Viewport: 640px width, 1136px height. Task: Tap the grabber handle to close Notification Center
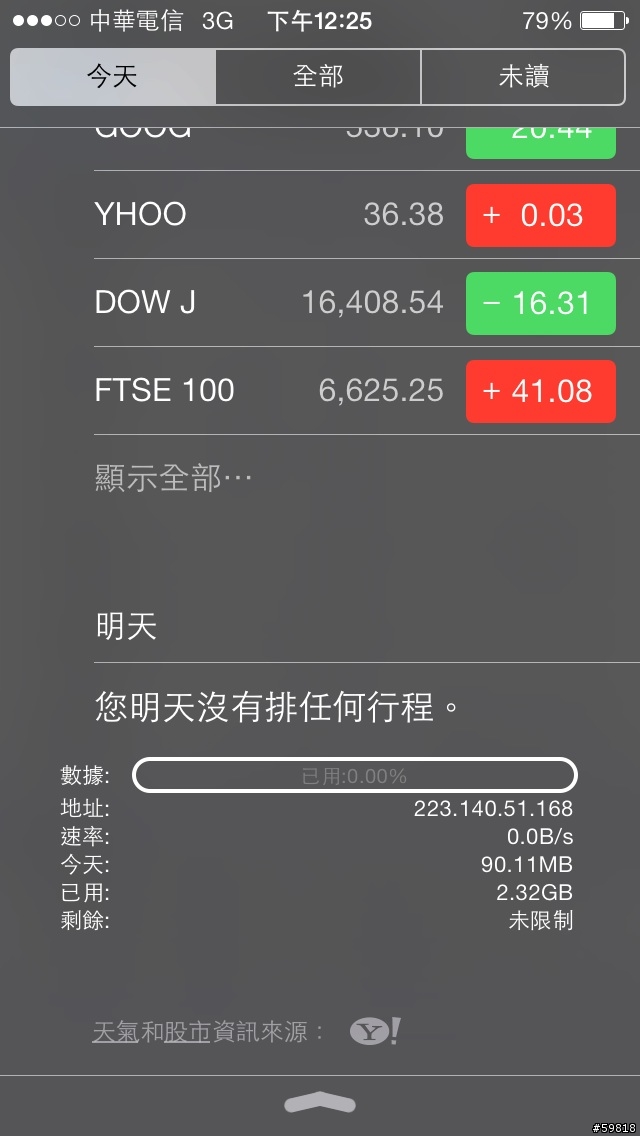[320, 1103]
